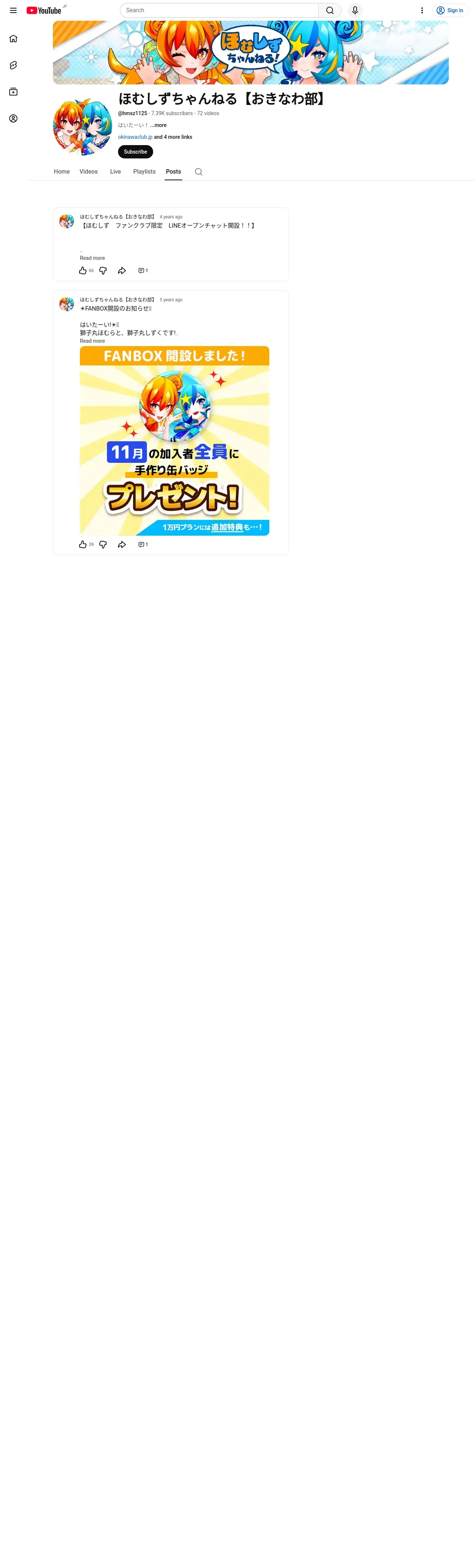Share the LINE open chat post
This screenshot has width=475, height=1568.
tap(122, 270)
